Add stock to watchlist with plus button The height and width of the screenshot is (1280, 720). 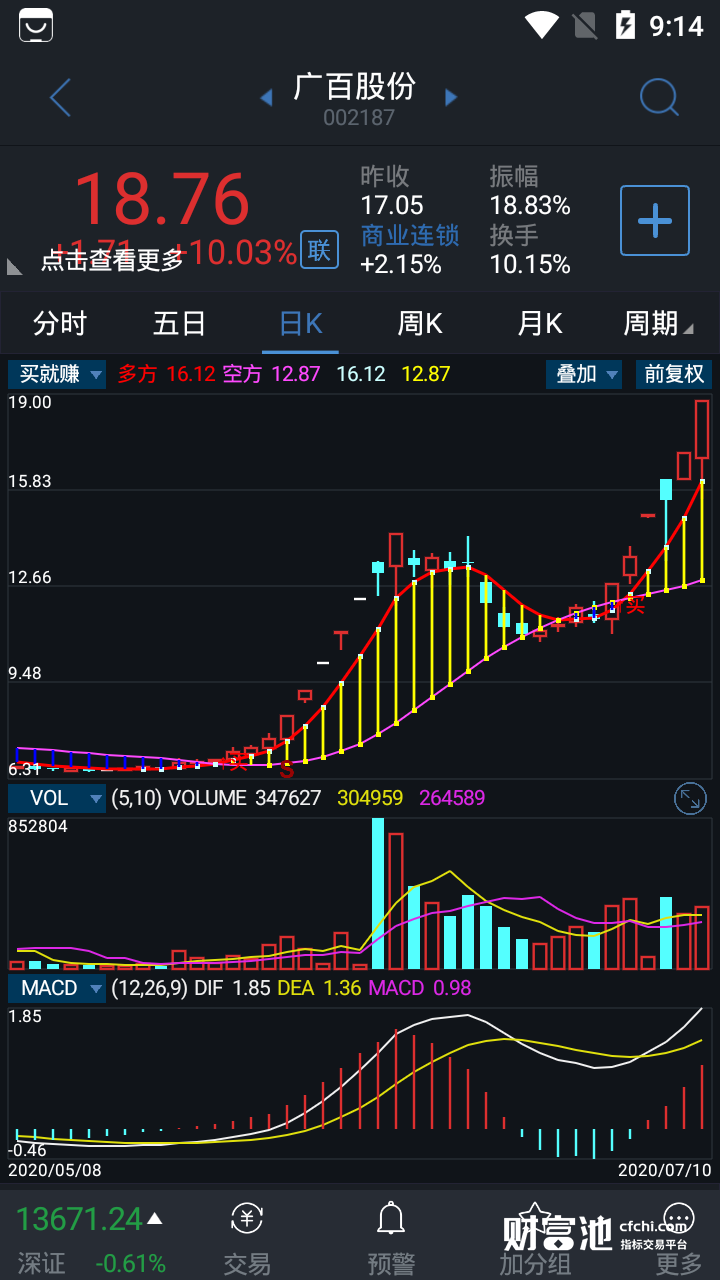tap(655, 221)
